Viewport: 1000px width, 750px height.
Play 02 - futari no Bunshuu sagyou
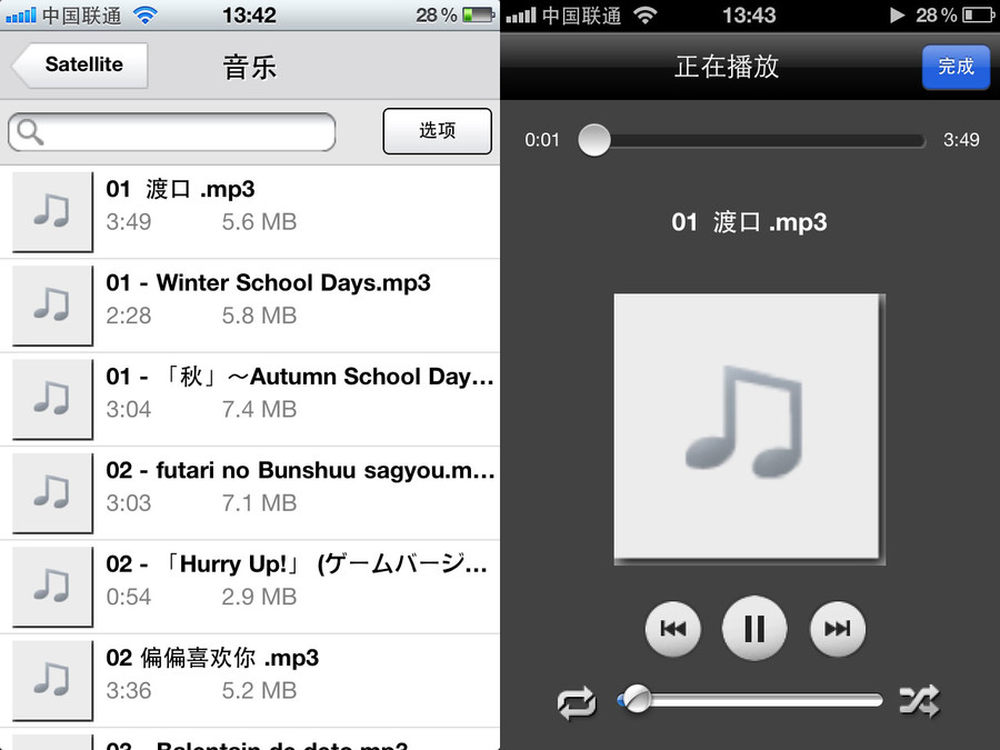pyautogui.click(x=250, y=487)
